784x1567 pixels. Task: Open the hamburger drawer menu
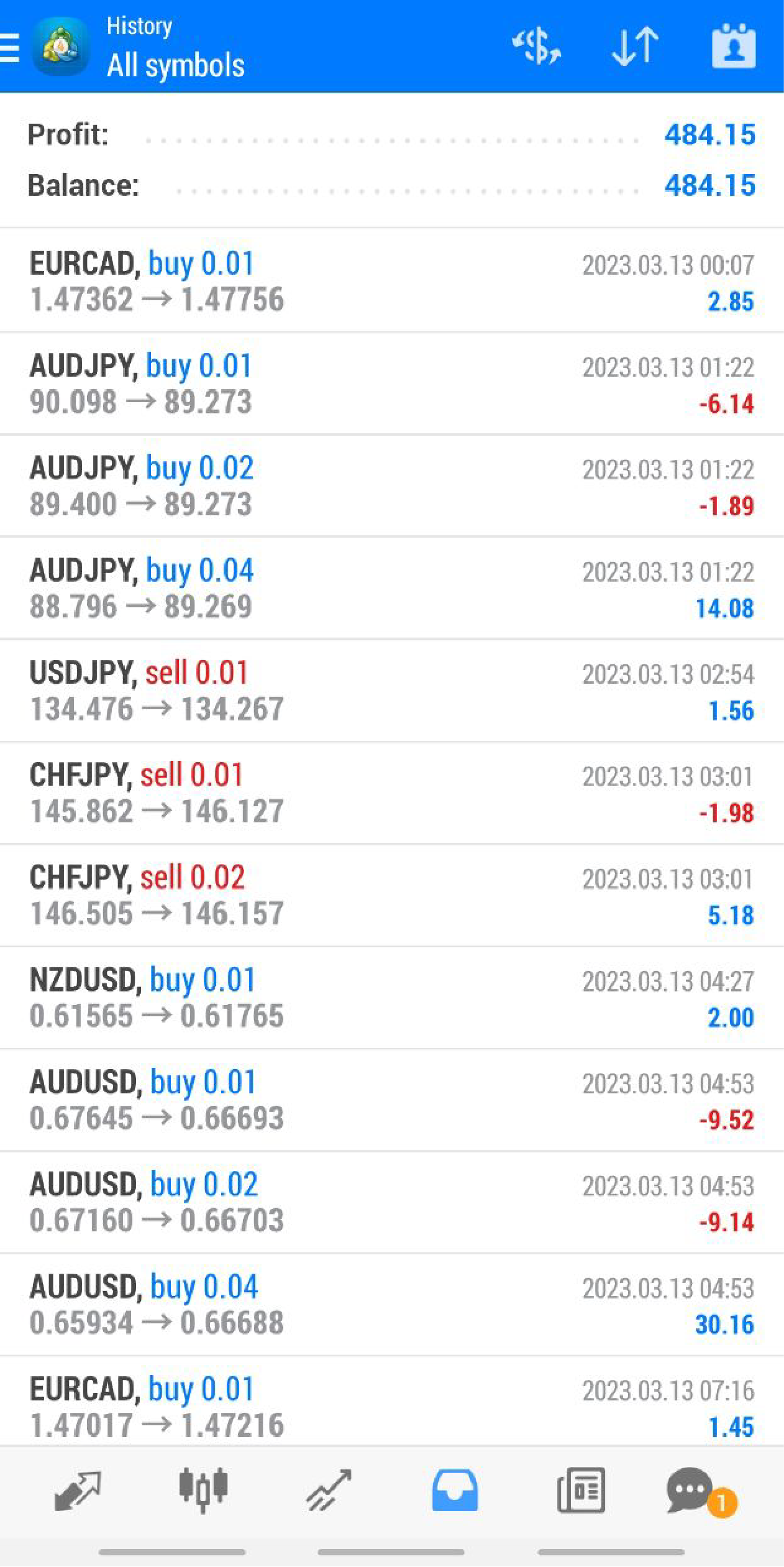[x=10, y=47]
